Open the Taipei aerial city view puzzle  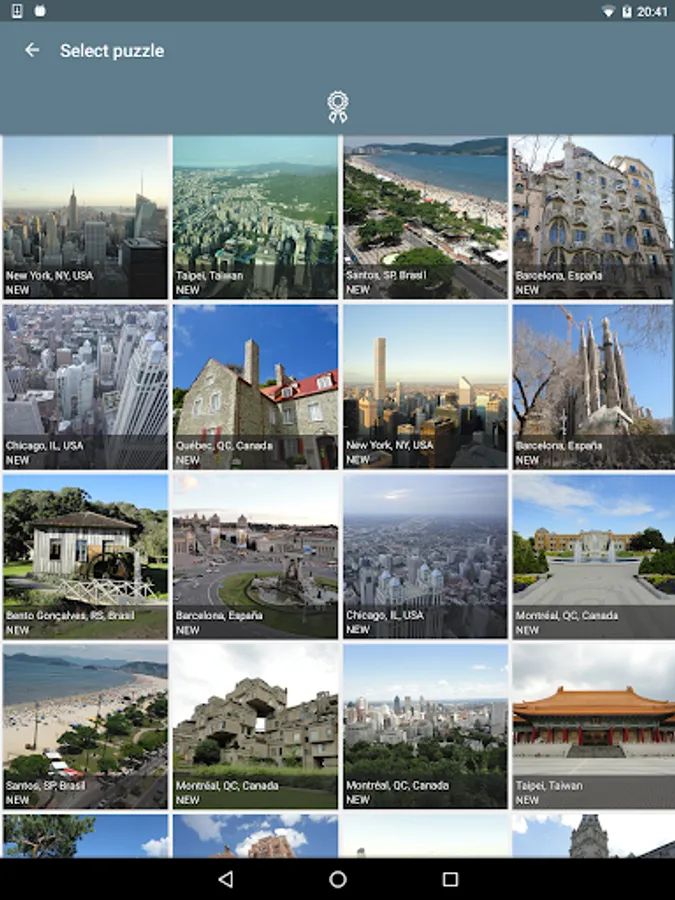[x=255, y=218]
